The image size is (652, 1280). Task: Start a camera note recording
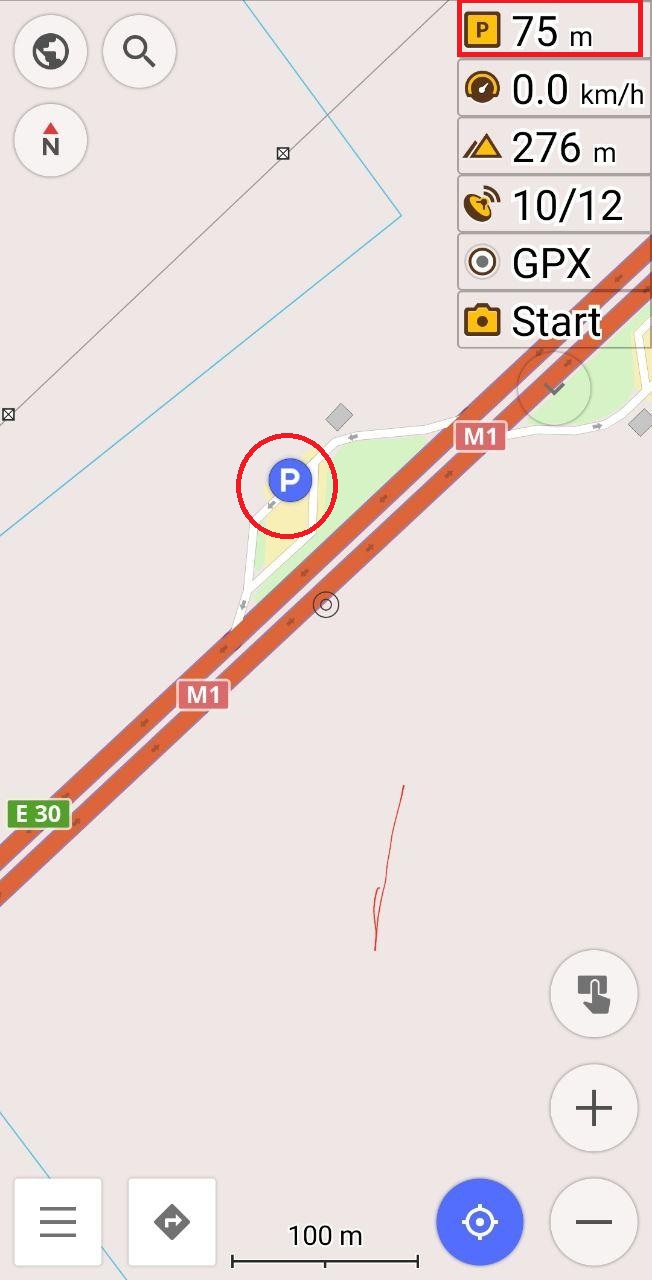[550, 321]
